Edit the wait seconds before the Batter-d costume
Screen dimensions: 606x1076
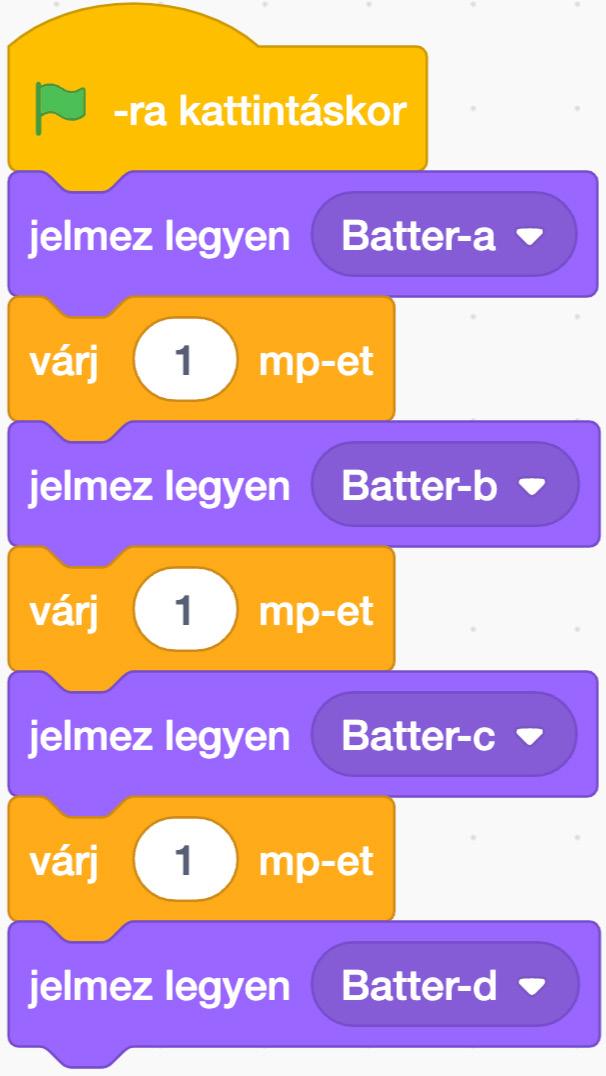185,861
